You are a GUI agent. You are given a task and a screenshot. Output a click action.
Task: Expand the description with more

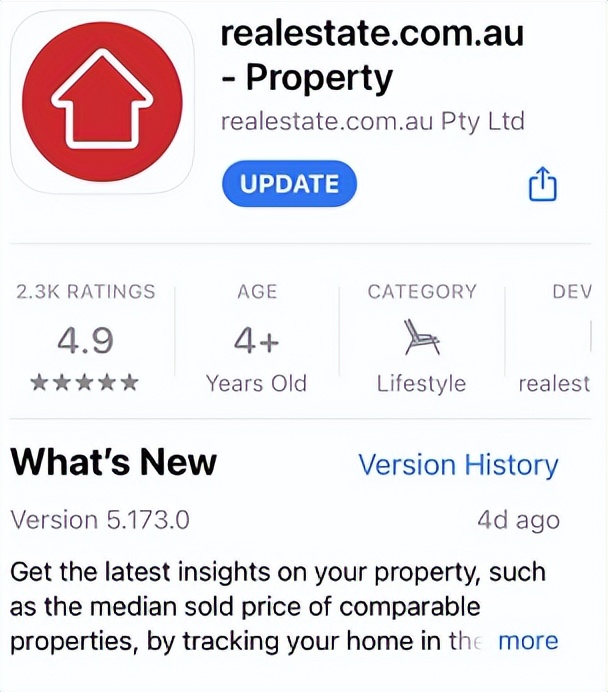coord(527,641)
